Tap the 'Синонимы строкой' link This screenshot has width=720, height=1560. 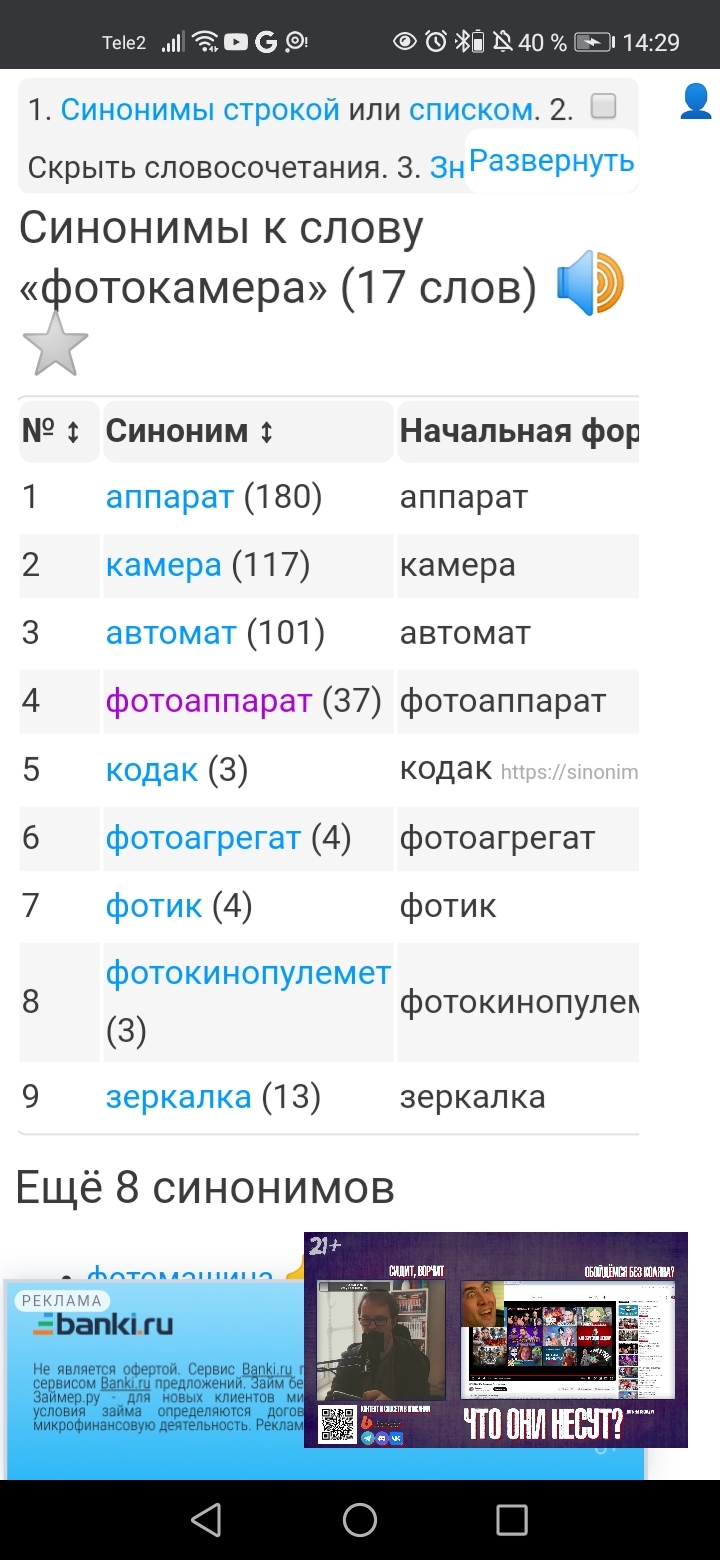200,109
